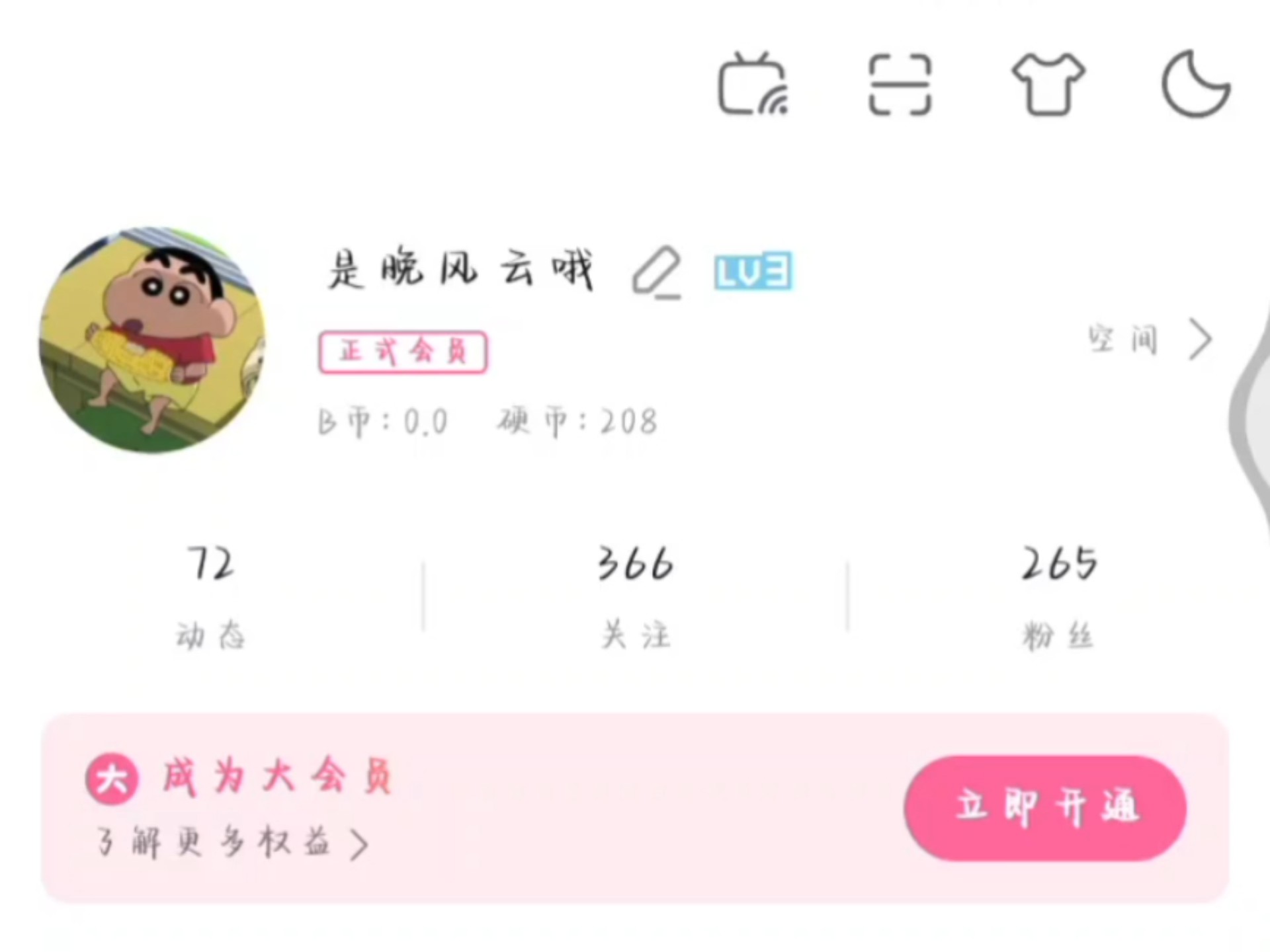Tap the 正式会员 member badge
1270x952 pixels.
pos(403,352)
